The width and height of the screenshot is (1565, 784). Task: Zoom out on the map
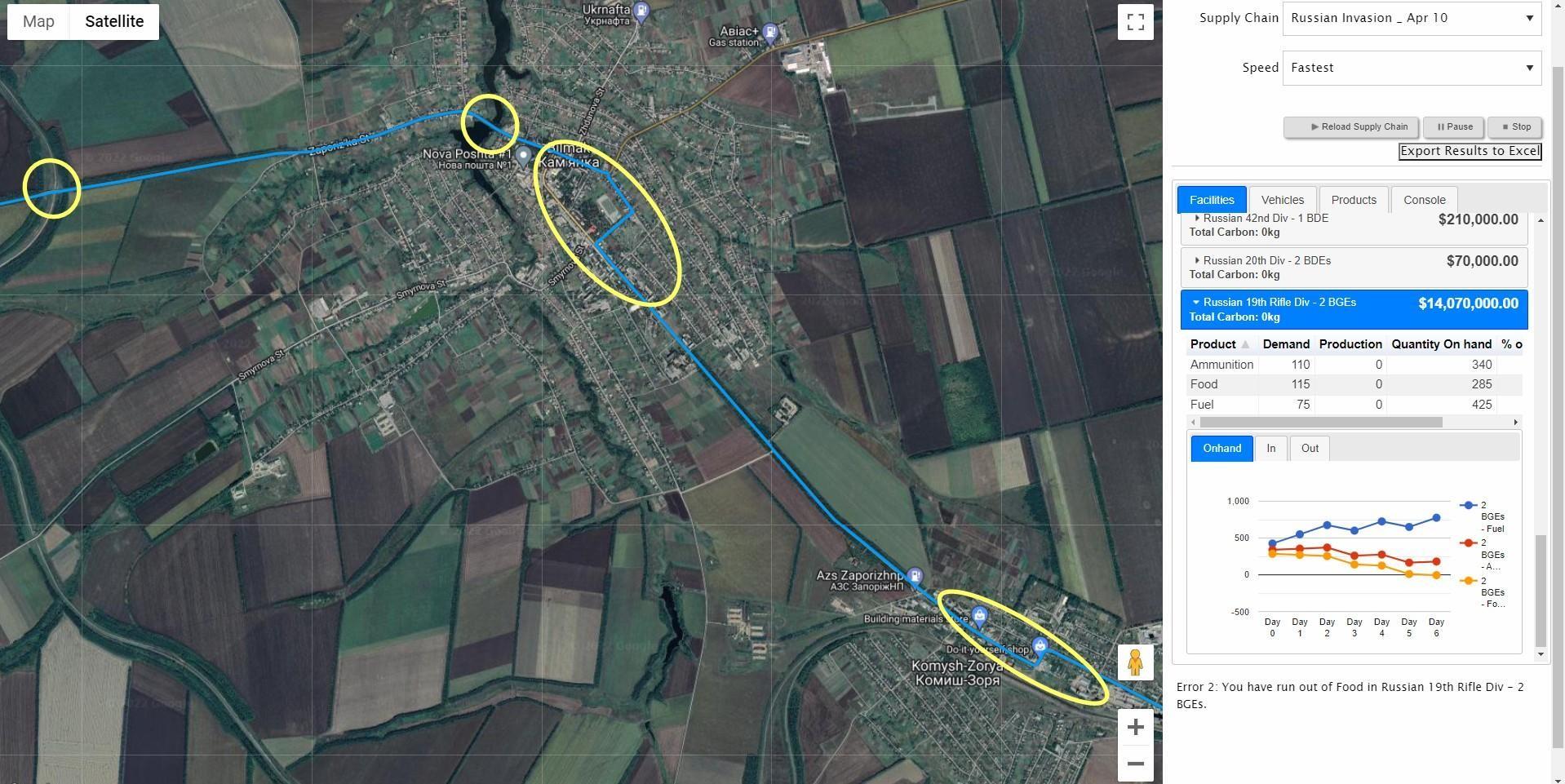click(1135, 764)
